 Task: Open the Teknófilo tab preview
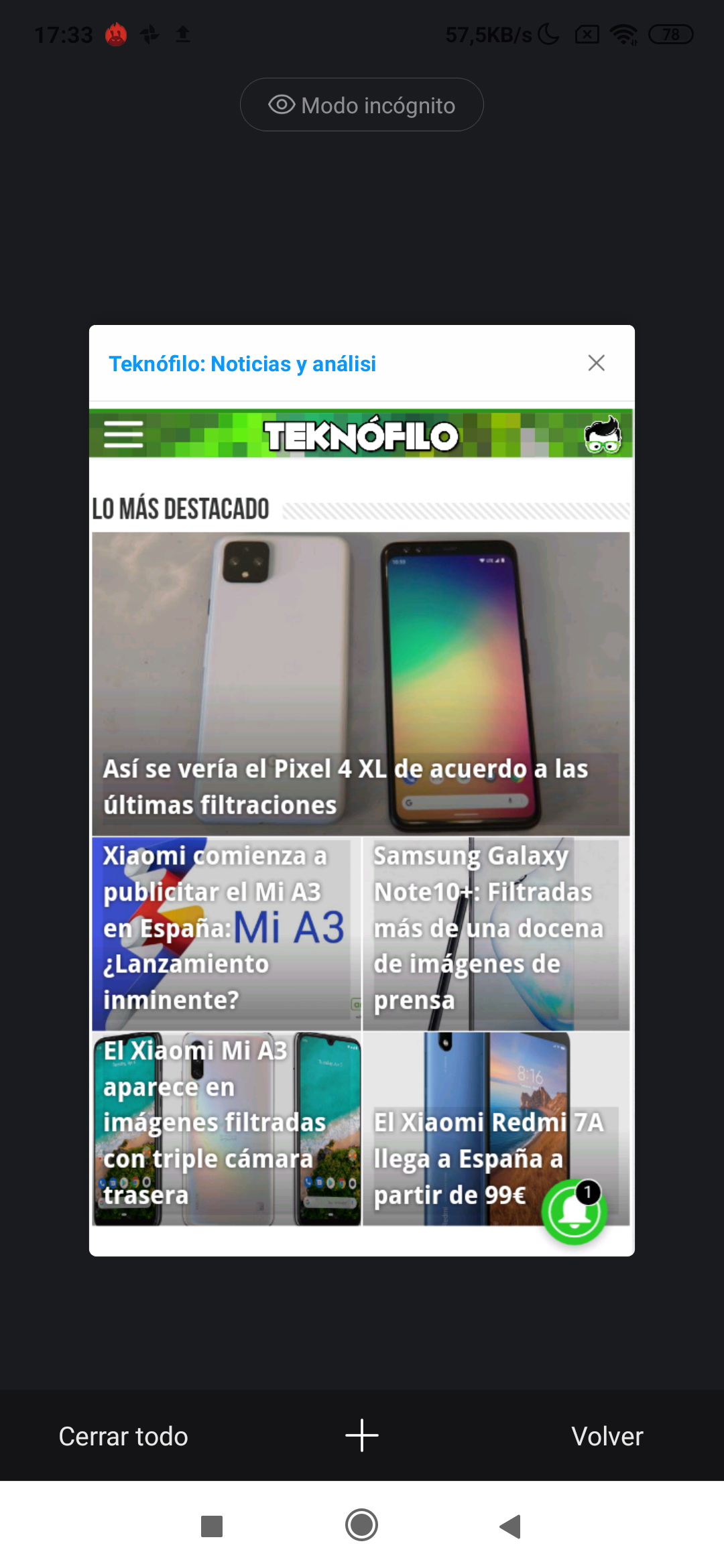tap(361, 828)
